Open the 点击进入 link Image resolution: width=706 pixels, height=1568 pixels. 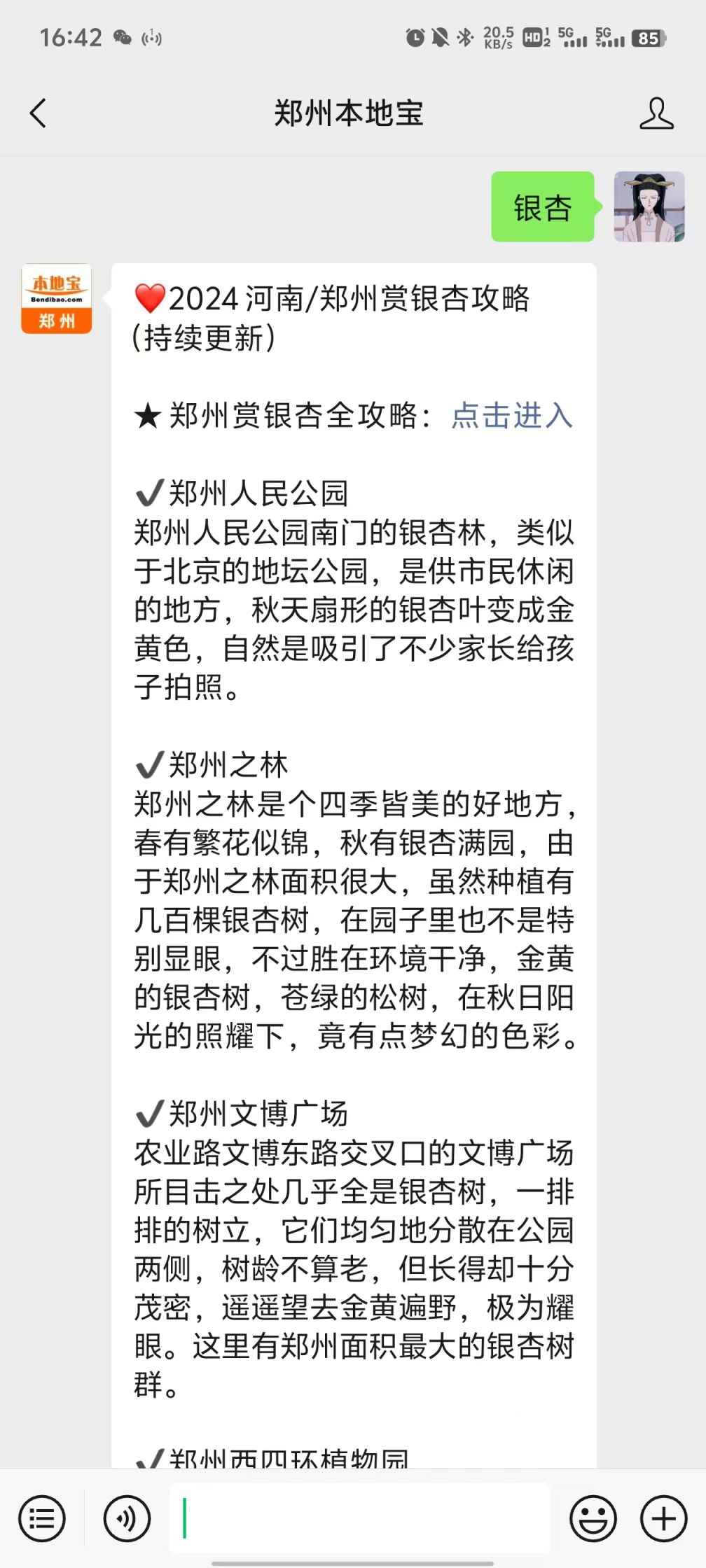(512, 416)
